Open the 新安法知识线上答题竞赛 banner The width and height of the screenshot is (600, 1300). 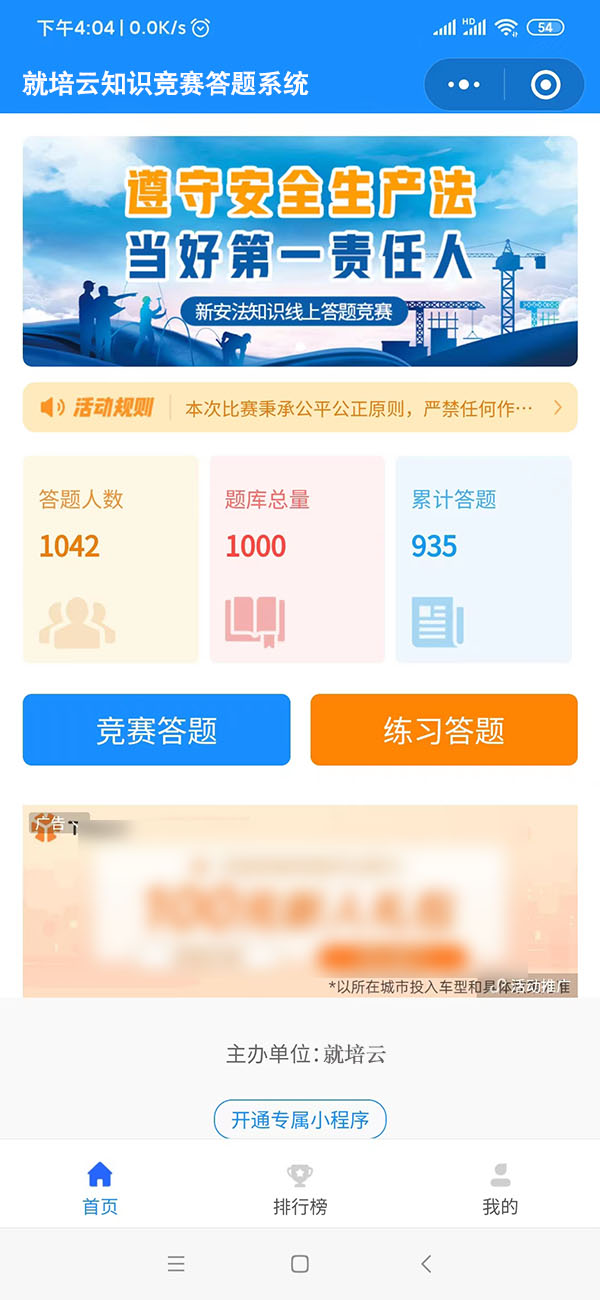pos(300,251)
